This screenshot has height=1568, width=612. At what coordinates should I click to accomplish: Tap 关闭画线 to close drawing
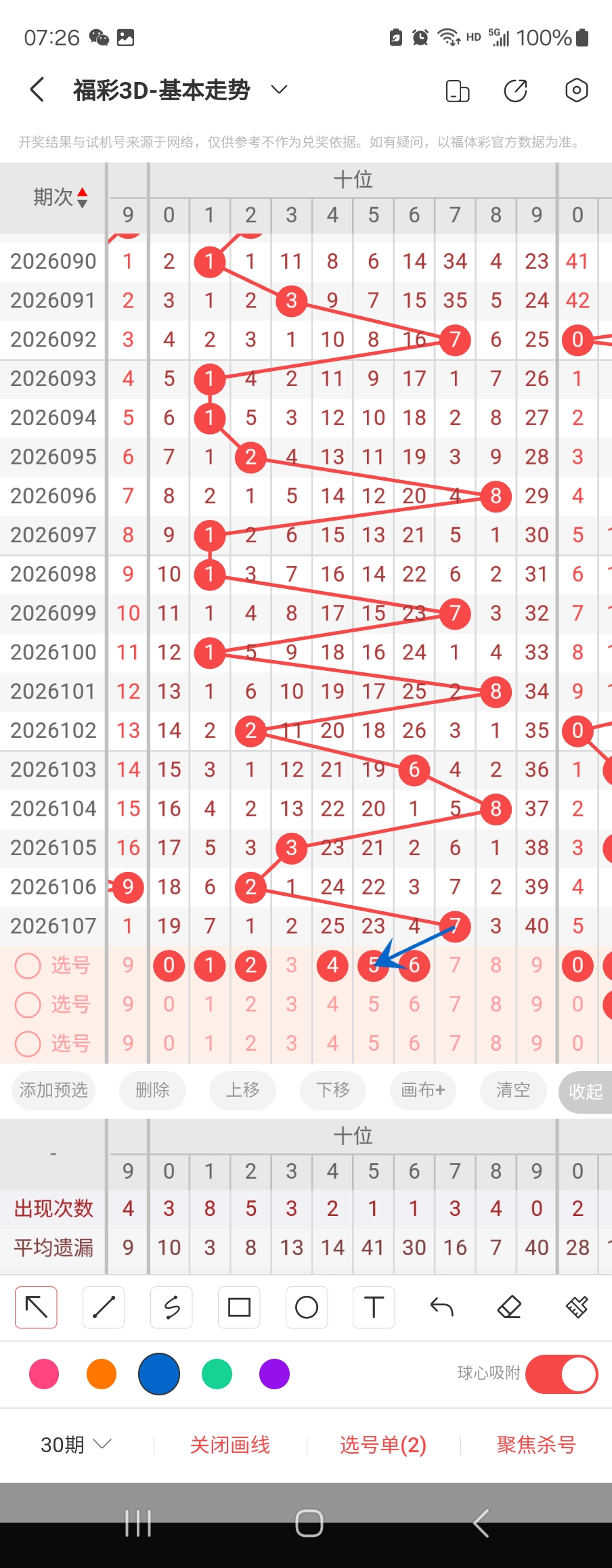tap(230, 1445)
